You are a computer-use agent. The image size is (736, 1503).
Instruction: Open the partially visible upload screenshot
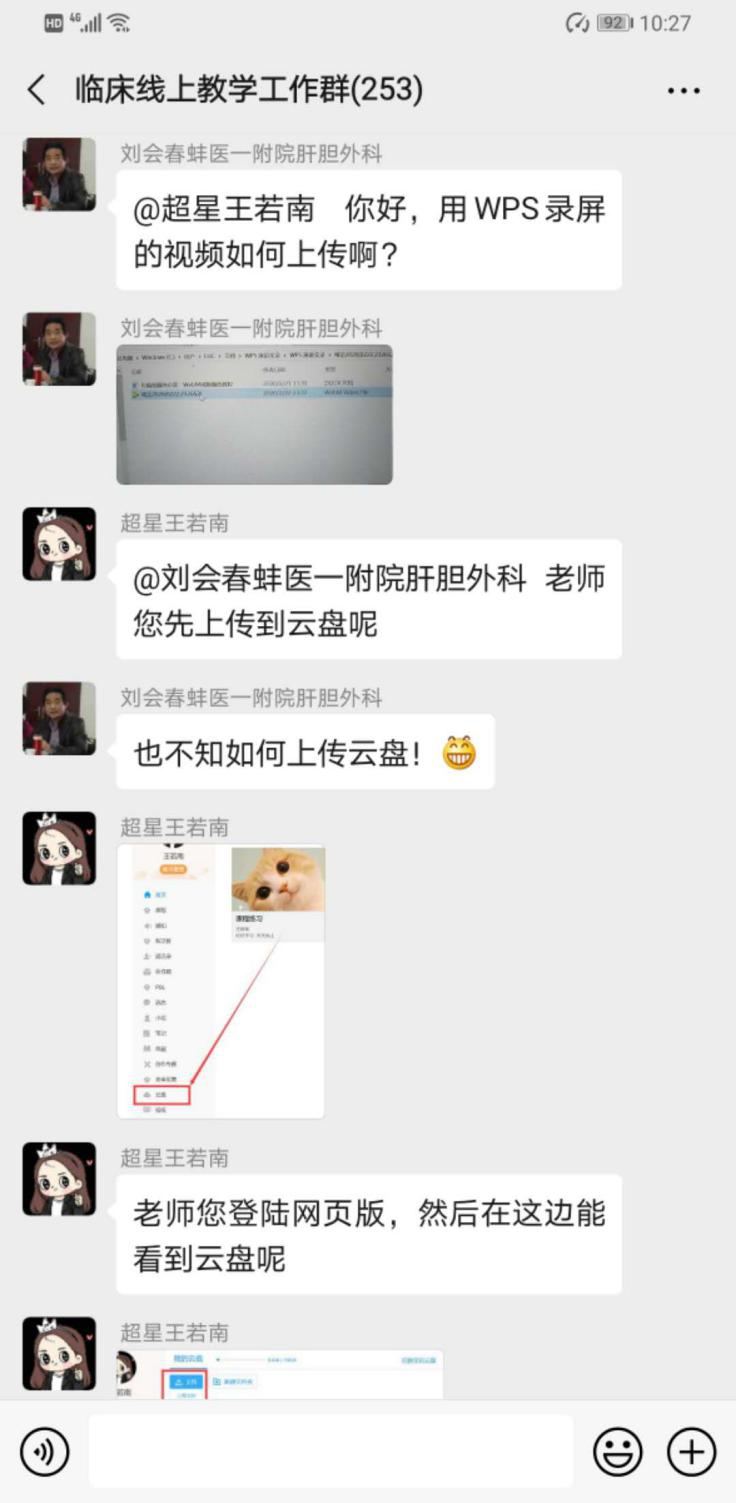(x=280, y=1375)
